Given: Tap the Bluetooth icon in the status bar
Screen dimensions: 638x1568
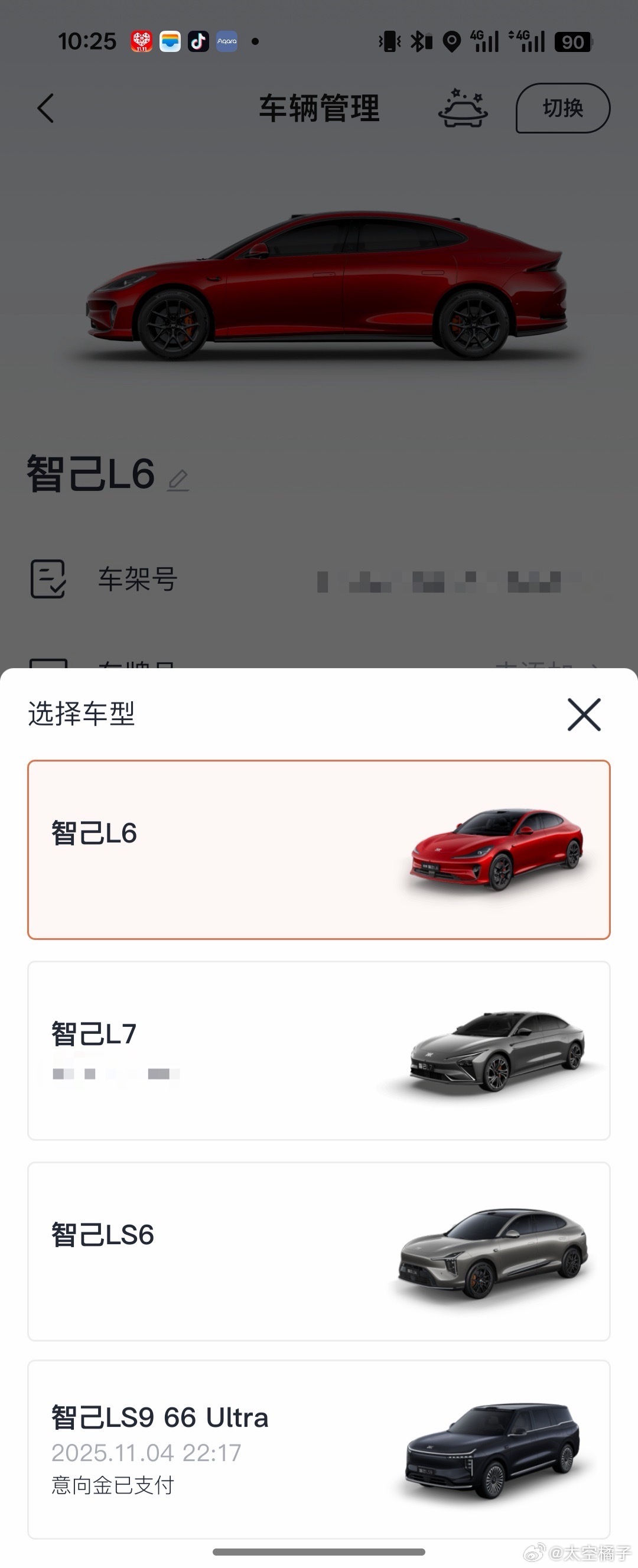Looking at the screenshot, I should 419,41.
